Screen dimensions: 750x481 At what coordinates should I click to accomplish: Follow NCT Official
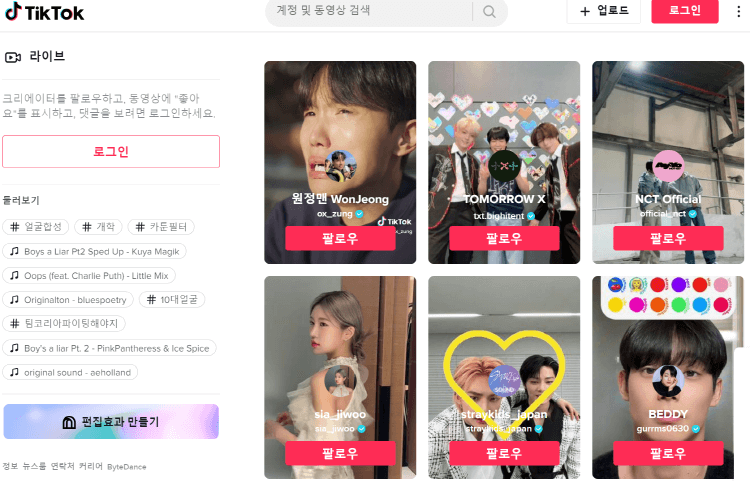pyautogui.click(x=668, y=238)
